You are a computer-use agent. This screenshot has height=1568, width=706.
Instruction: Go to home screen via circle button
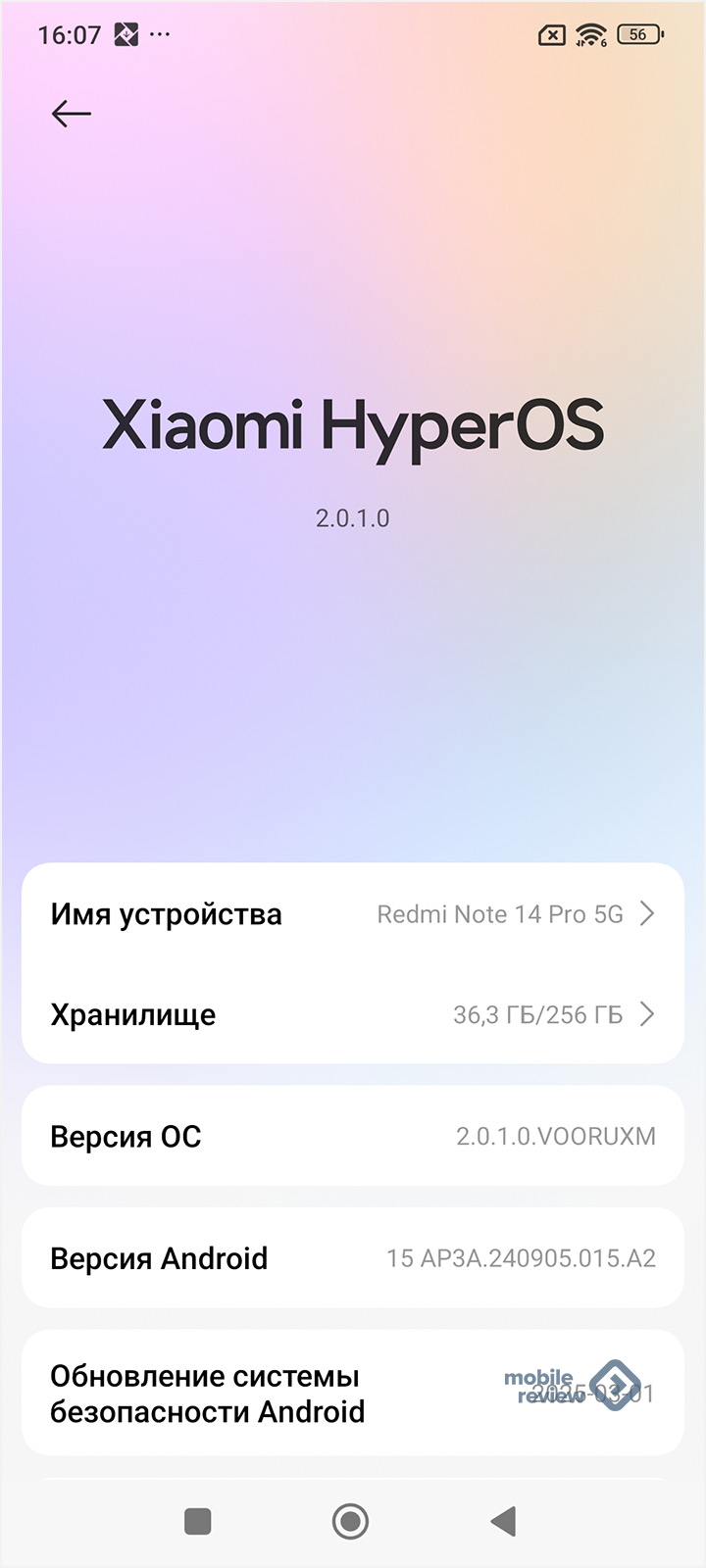[350, 1521]
